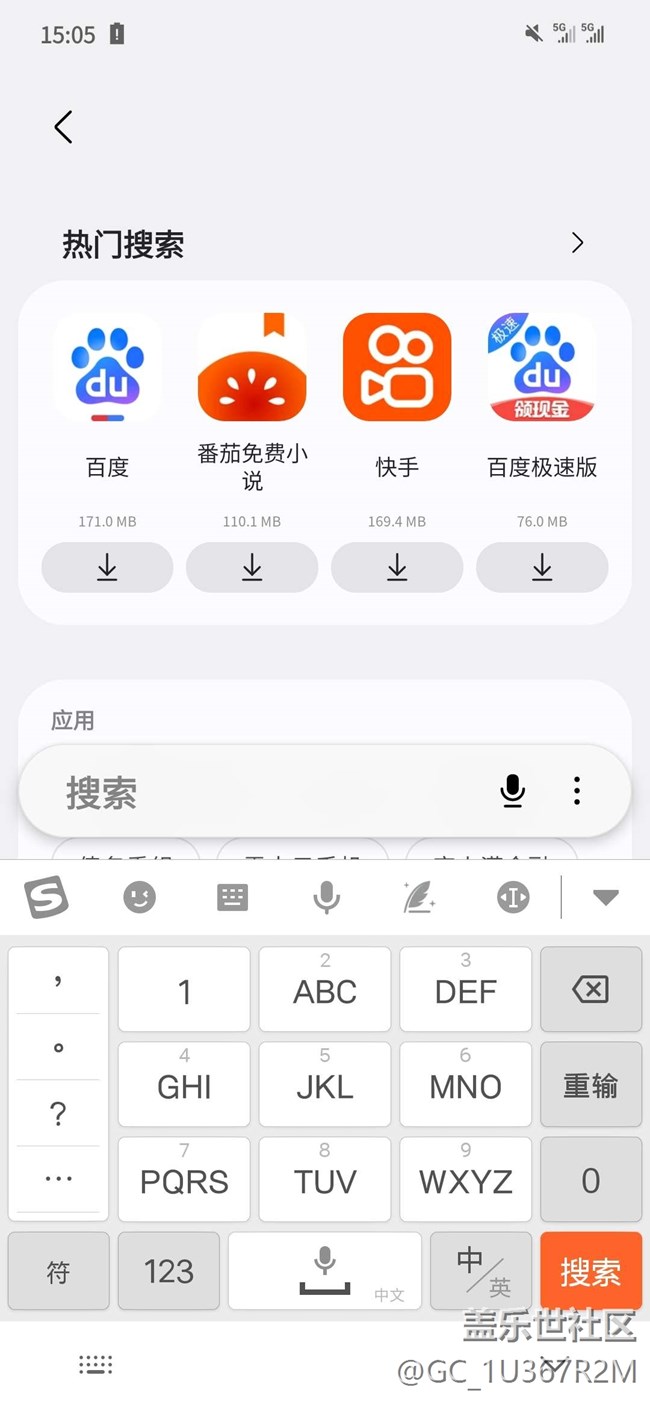Collapse the keyboard with the down triangle
This screenshot has width=650, height=1408.
pos(606,898)
